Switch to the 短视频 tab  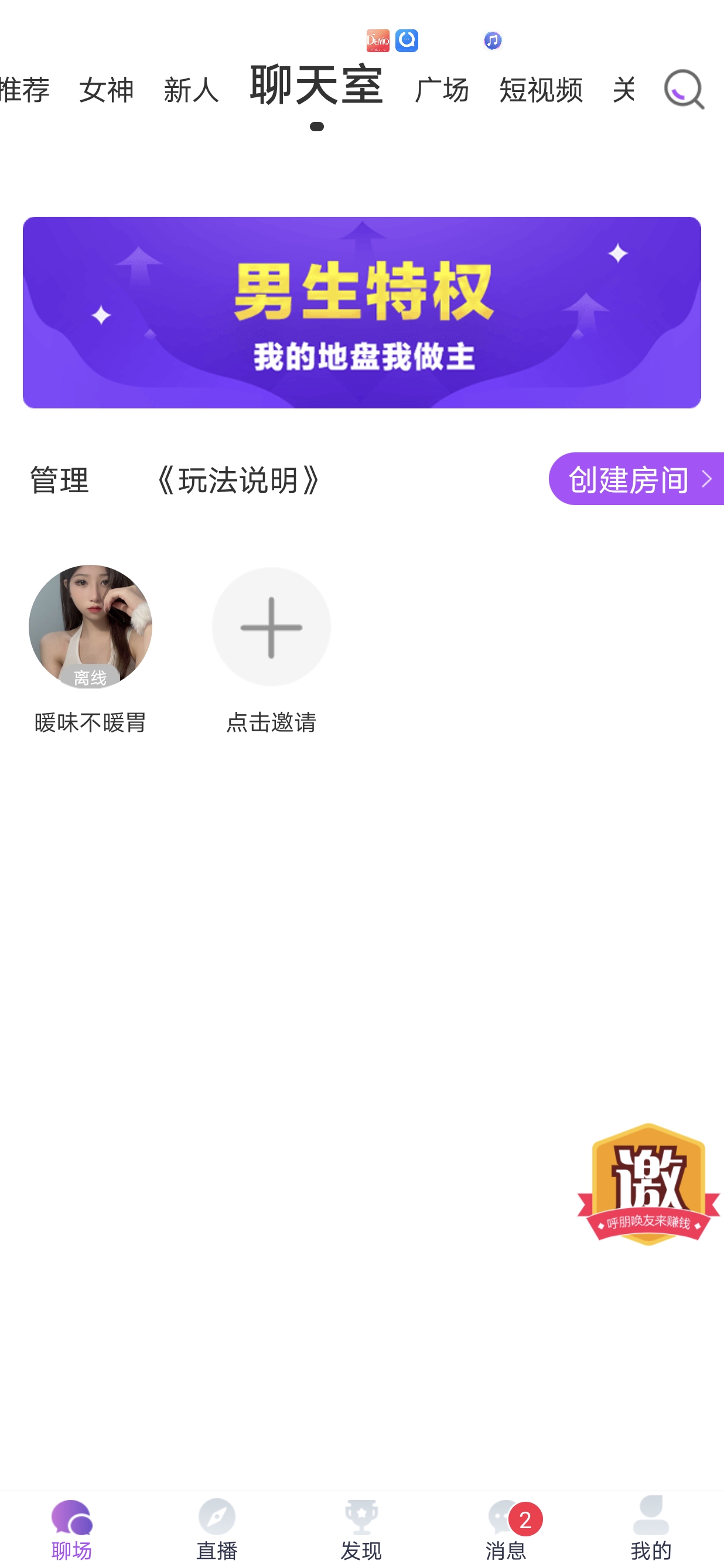click(541, 90)
